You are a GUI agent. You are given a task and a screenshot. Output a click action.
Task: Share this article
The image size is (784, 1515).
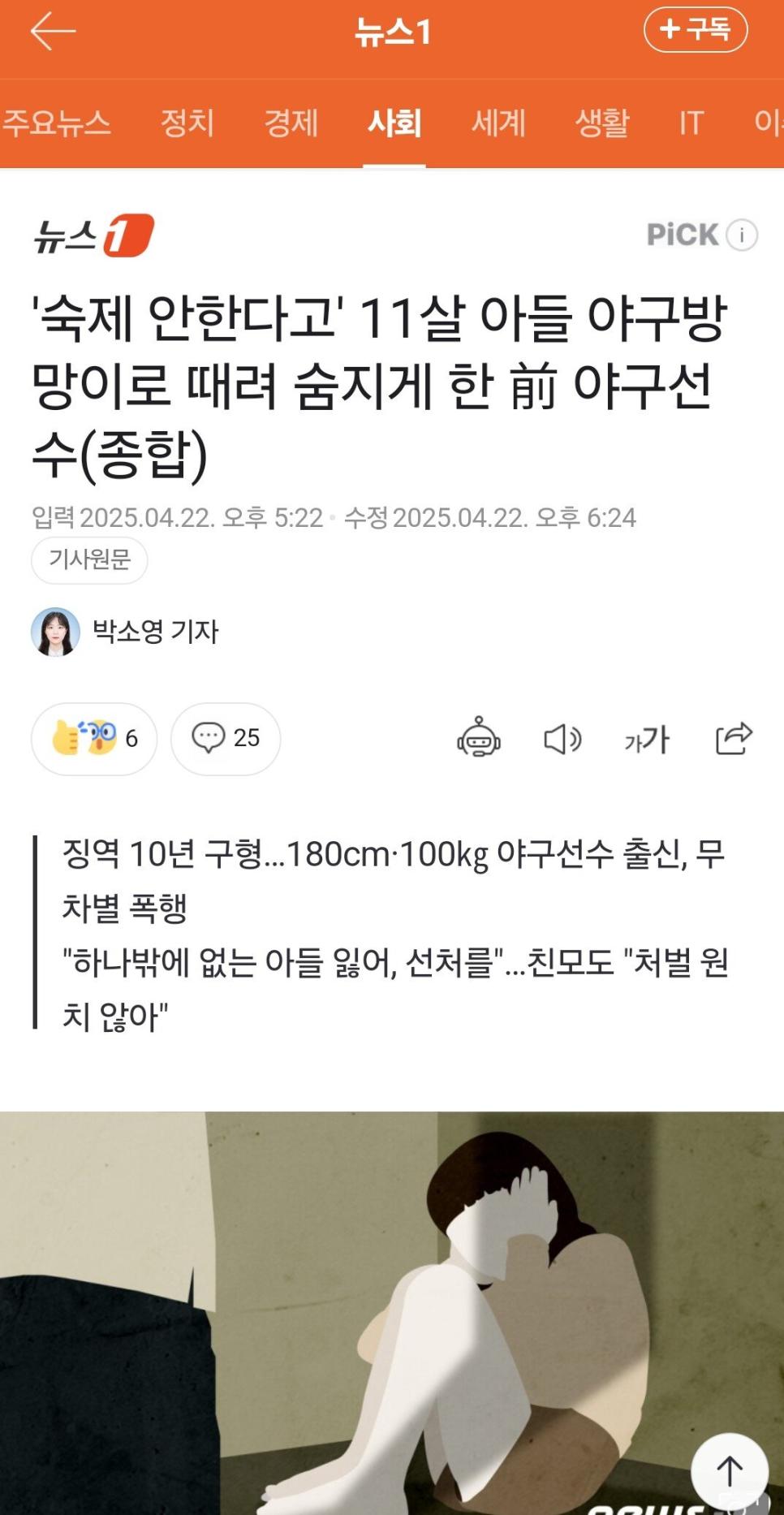pyautogui.click(x=734, y=738)
